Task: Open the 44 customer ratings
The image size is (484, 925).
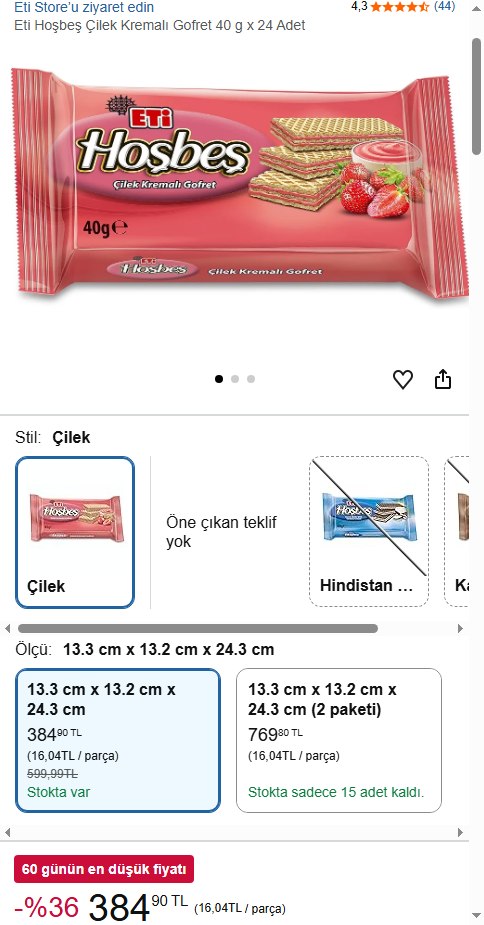Action: point(444,6)
